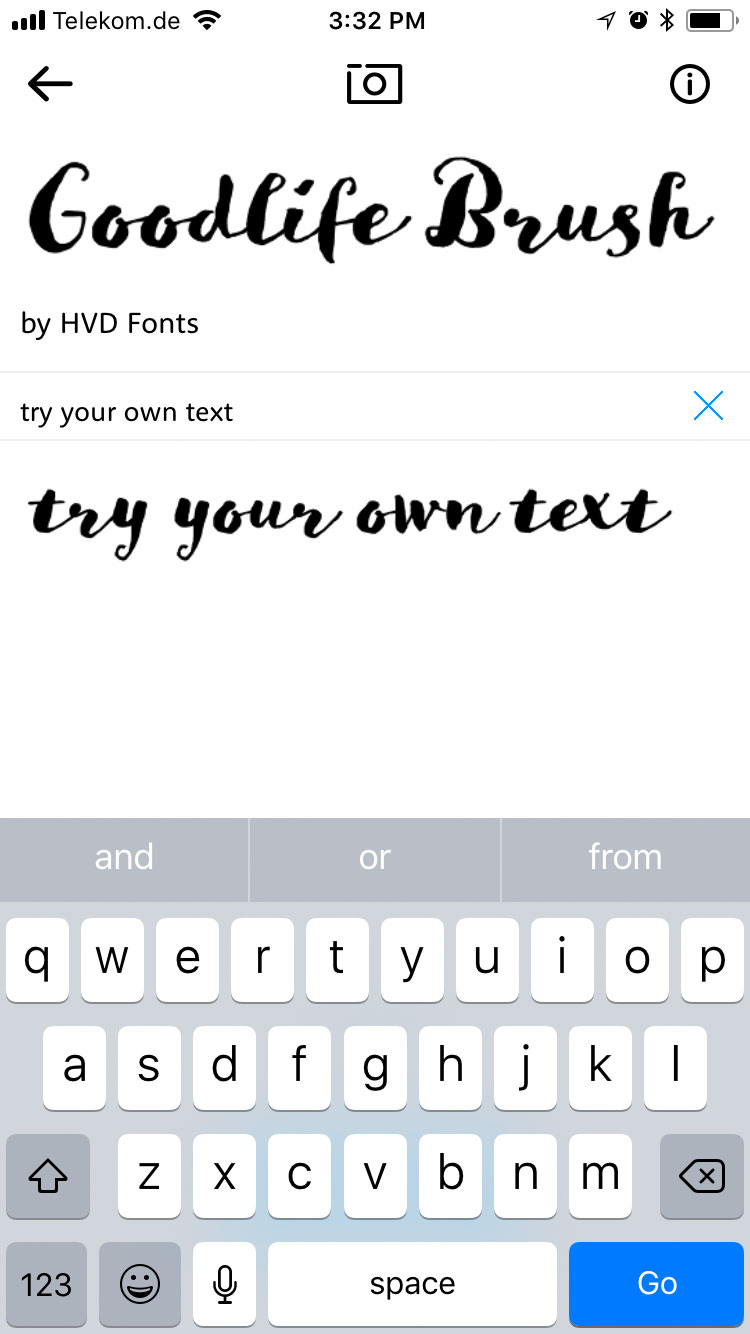Screen dimensions: 750x1334
Task: Hit the backspace key on the keyboard
Action: coord(701,1177)
